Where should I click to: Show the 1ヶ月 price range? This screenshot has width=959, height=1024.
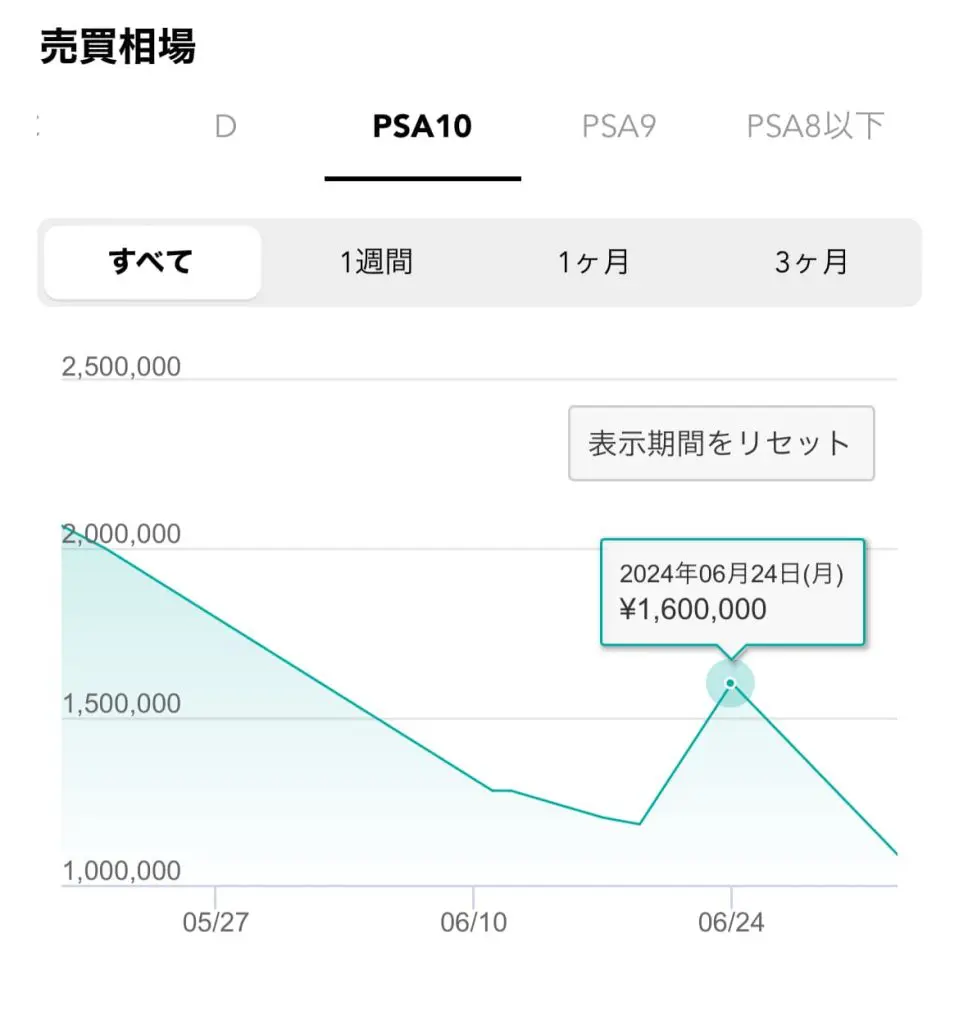point(593,263)
